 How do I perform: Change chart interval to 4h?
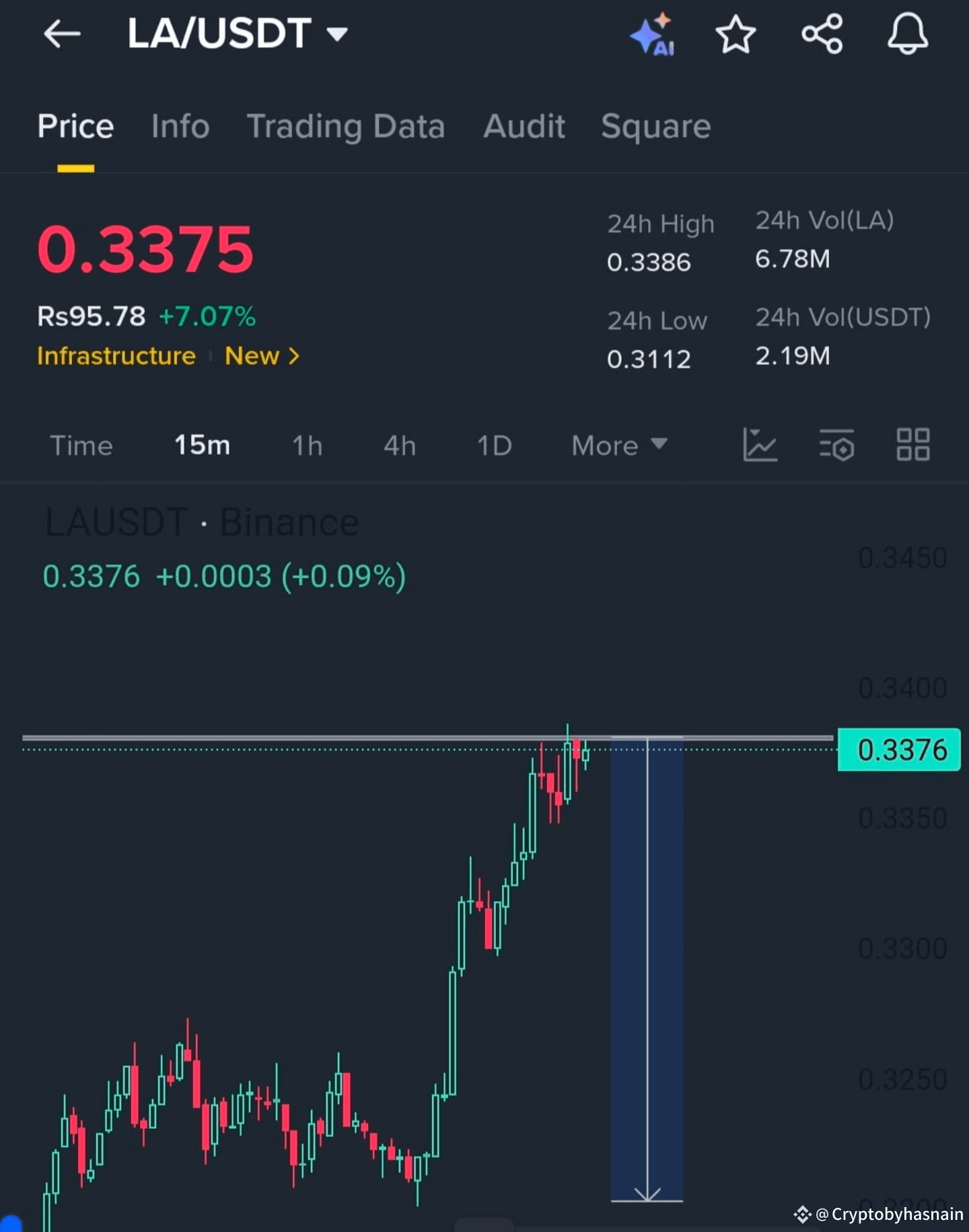(x=400, y=445)
